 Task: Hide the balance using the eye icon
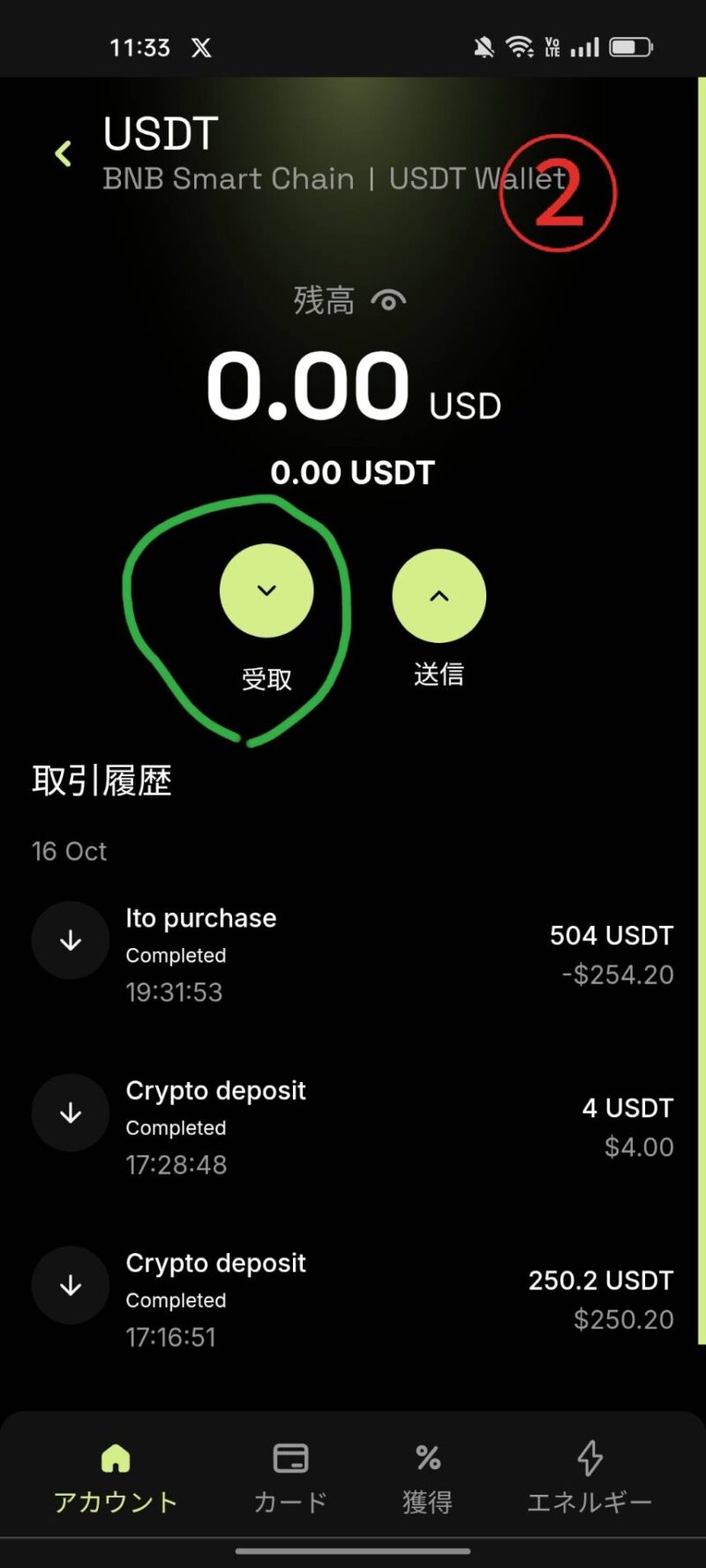(x=388, y=301)
